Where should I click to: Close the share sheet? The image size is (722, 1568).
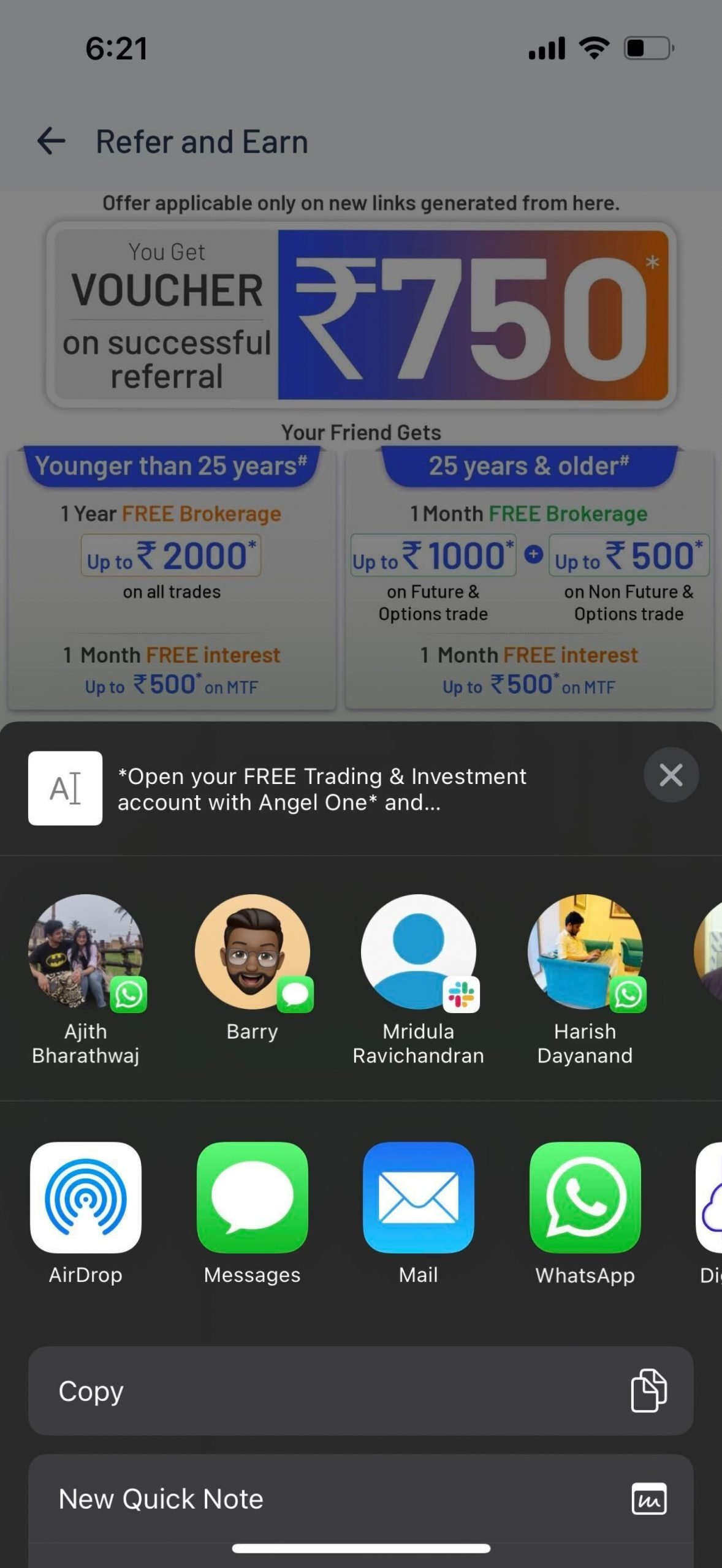tap(671, 775)
